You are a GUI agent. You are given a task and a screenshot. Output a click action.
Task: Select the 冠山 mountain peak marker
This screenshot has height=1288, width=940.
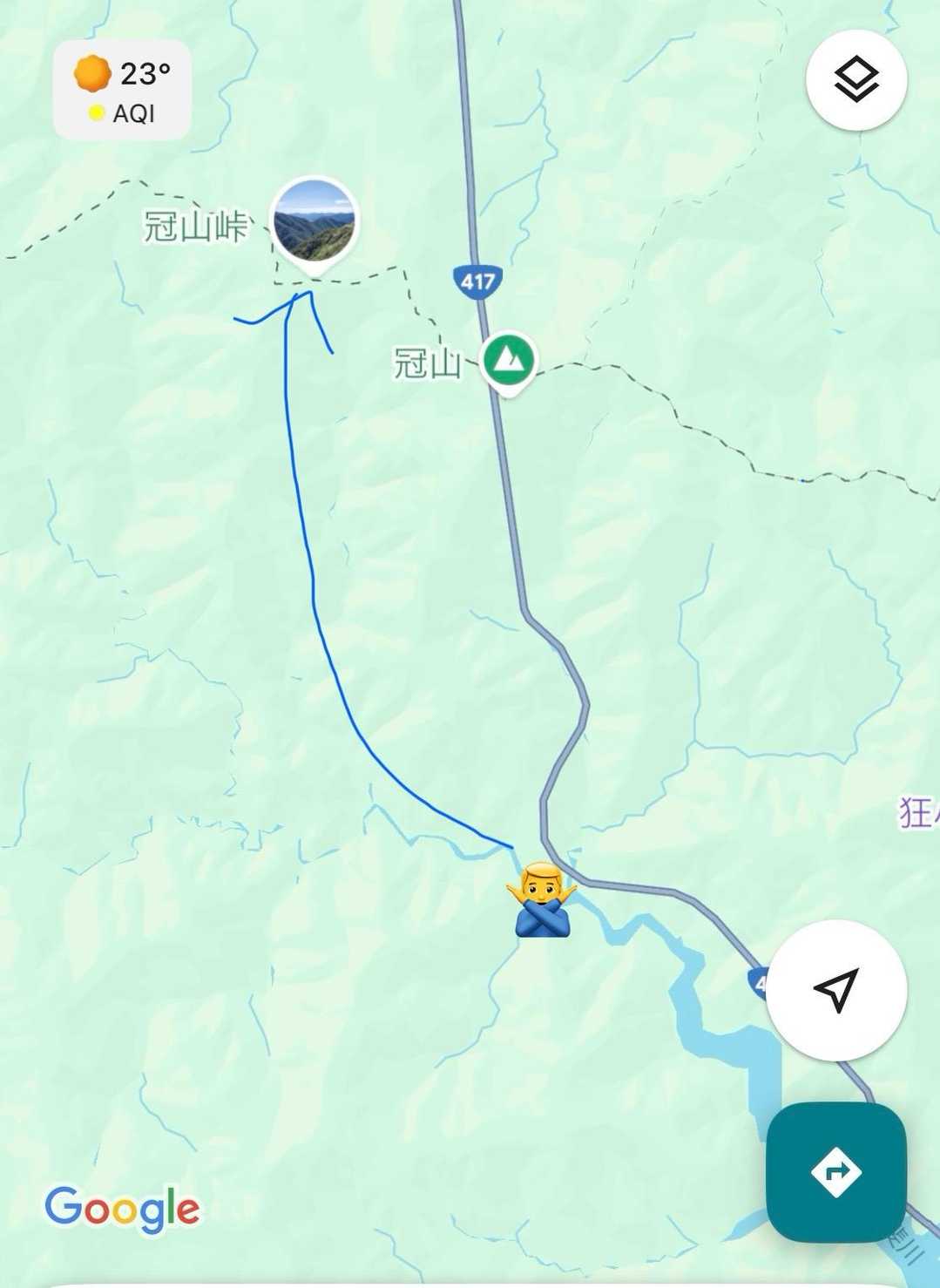tap(510, 359)
